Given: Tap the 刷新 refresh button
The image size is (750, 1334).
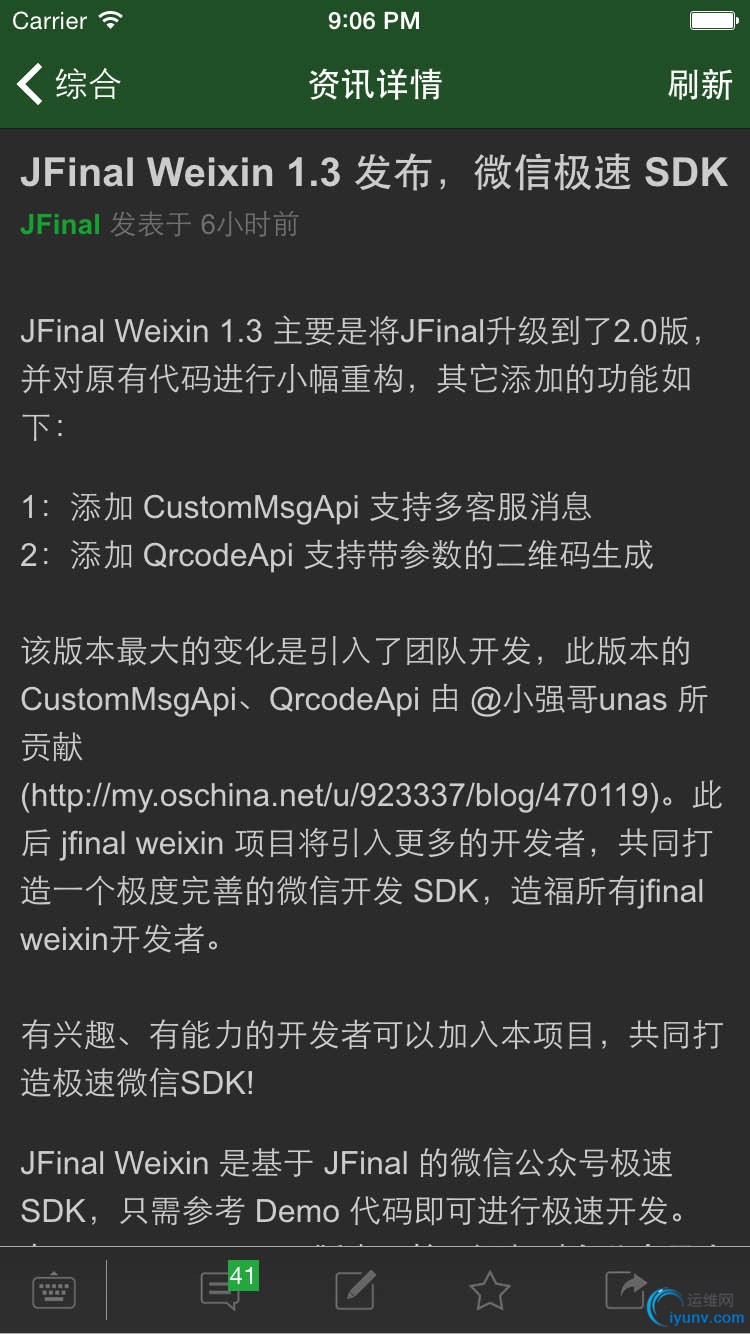Looking at the screenshot, I should (699, 85).
